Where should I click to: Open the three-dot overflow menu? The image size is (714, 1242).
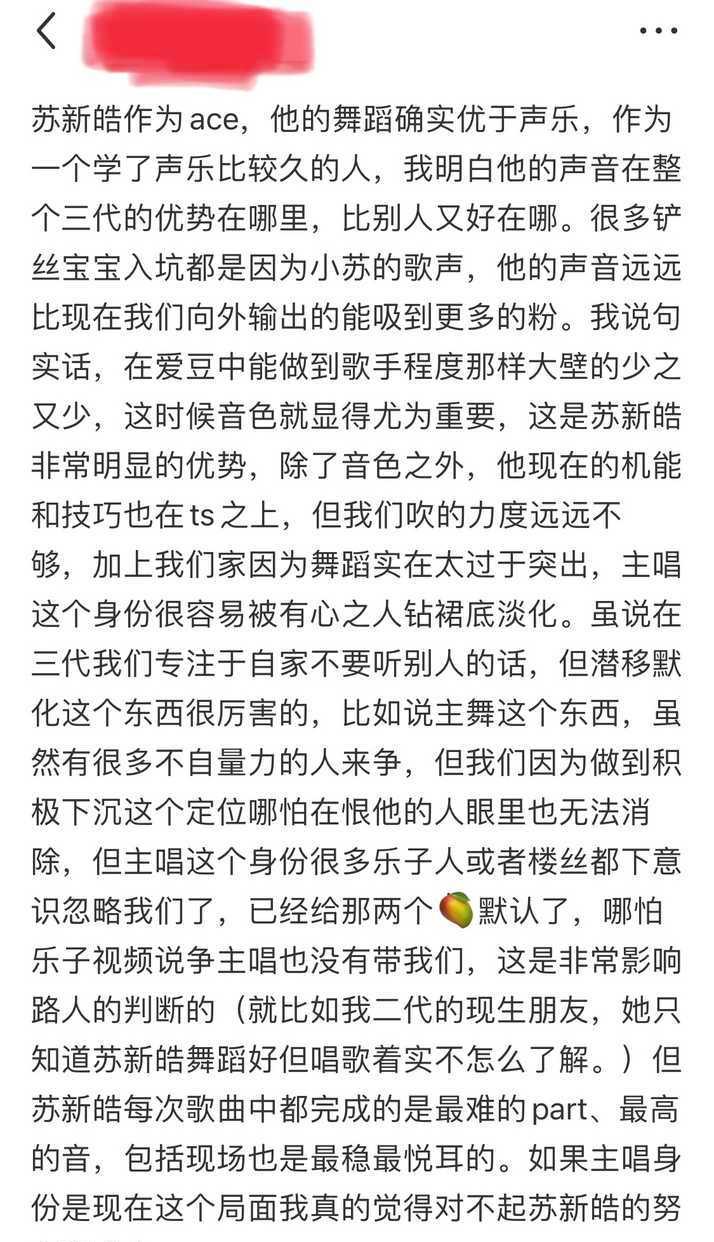(x=658, y=31)
